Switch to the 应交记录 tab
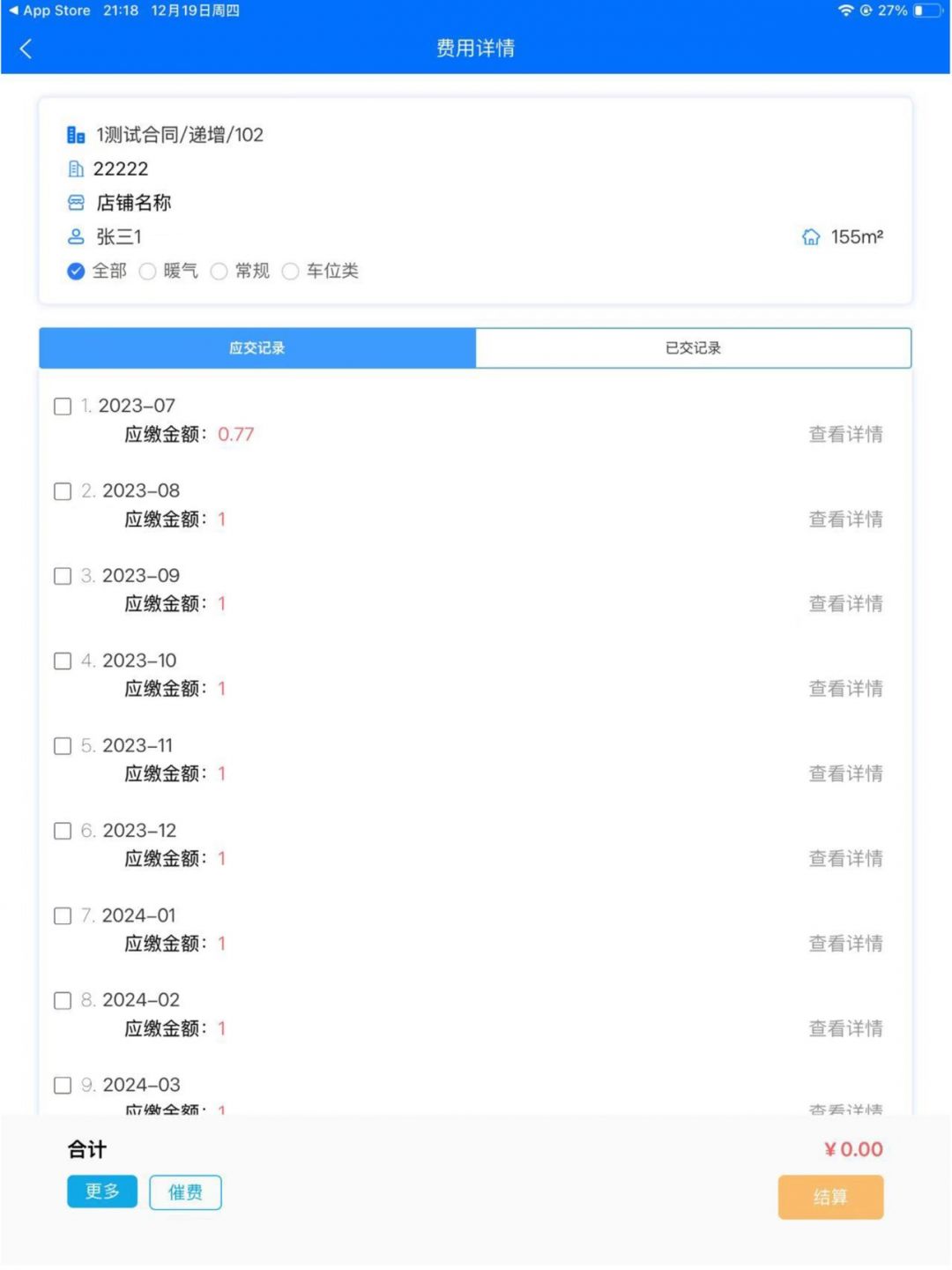The width and height of the screenshot is (952, 1270). (x=257, y=347)
